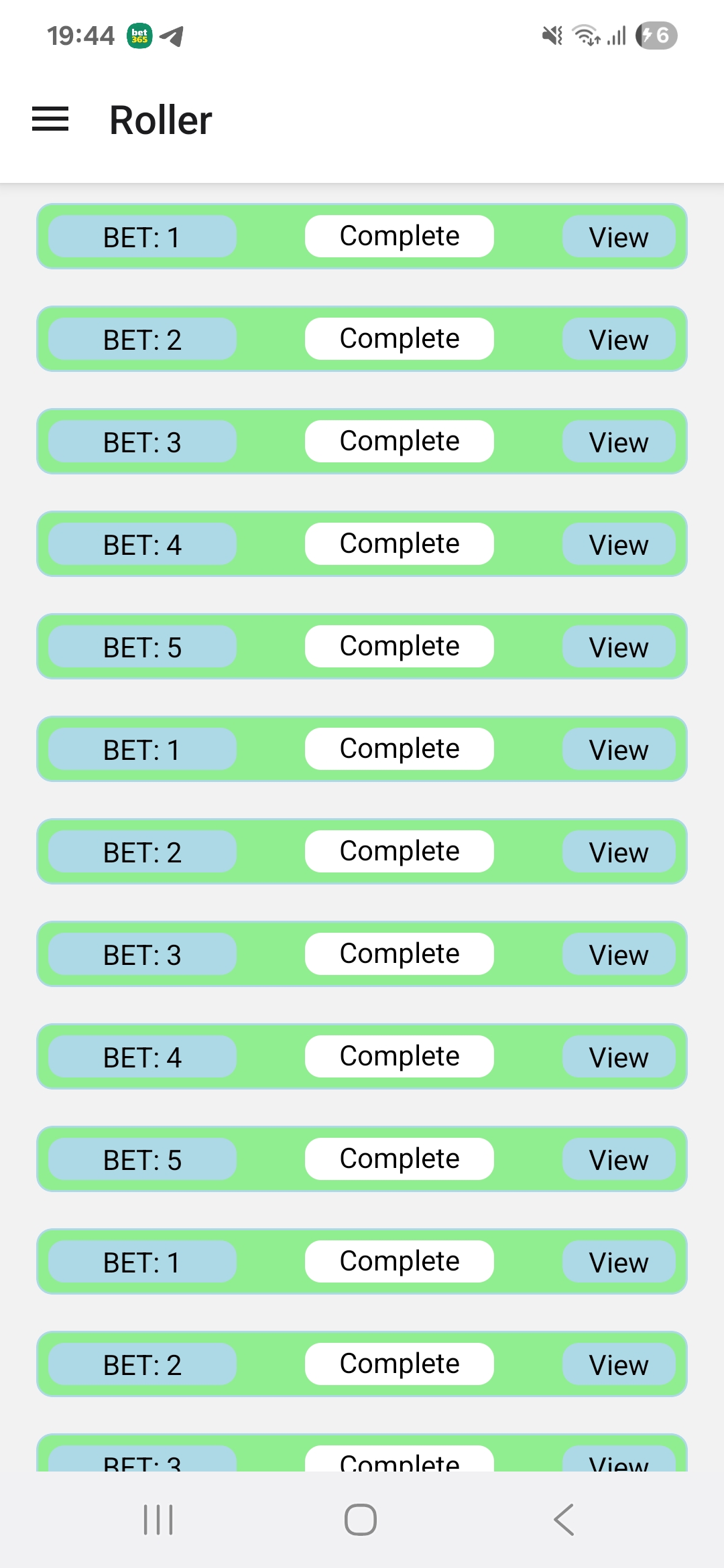The width and height of the screenshot is (724, 1568).
Task: Open View on the second BET: 5 row
Action: [x=618, y=1159]
